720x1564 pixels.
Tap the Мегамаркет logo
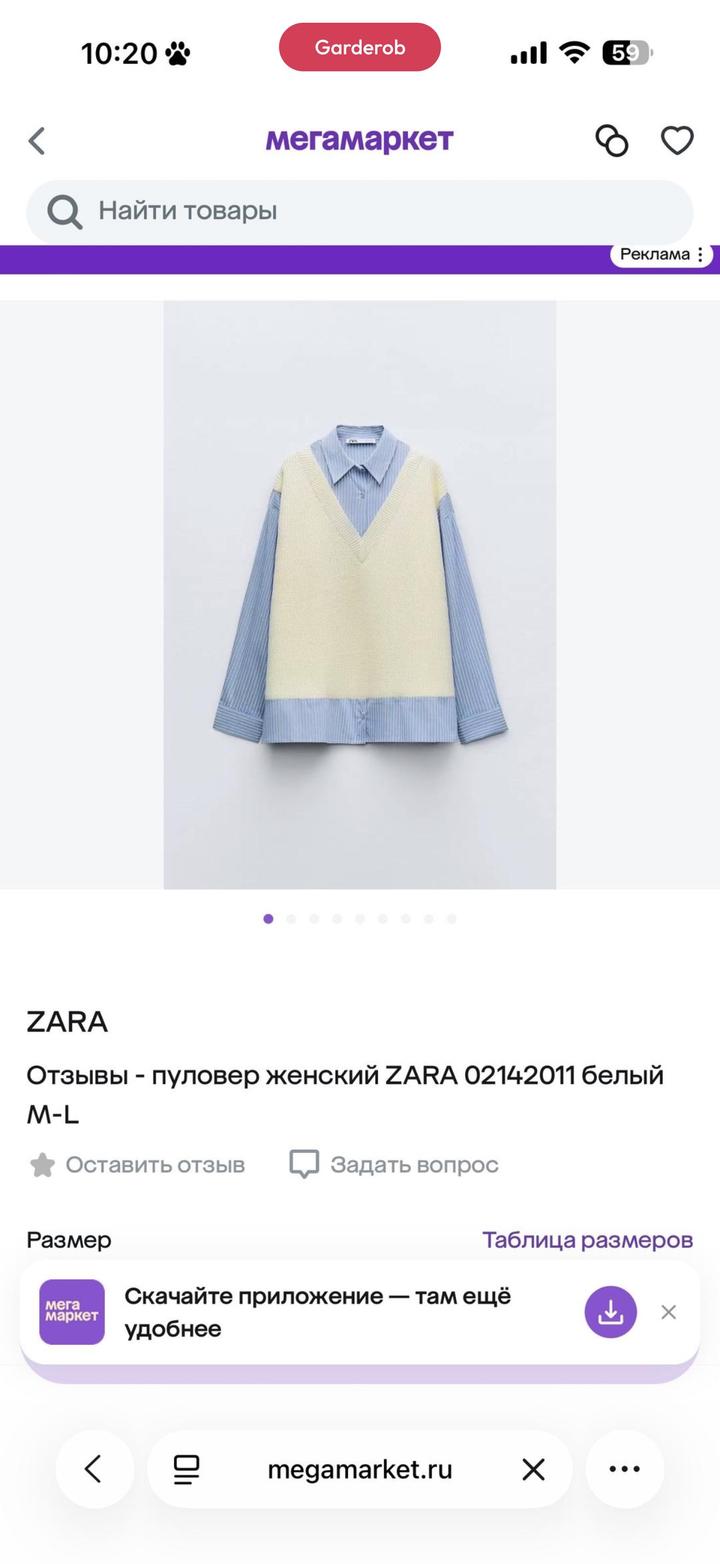point(359,140)
